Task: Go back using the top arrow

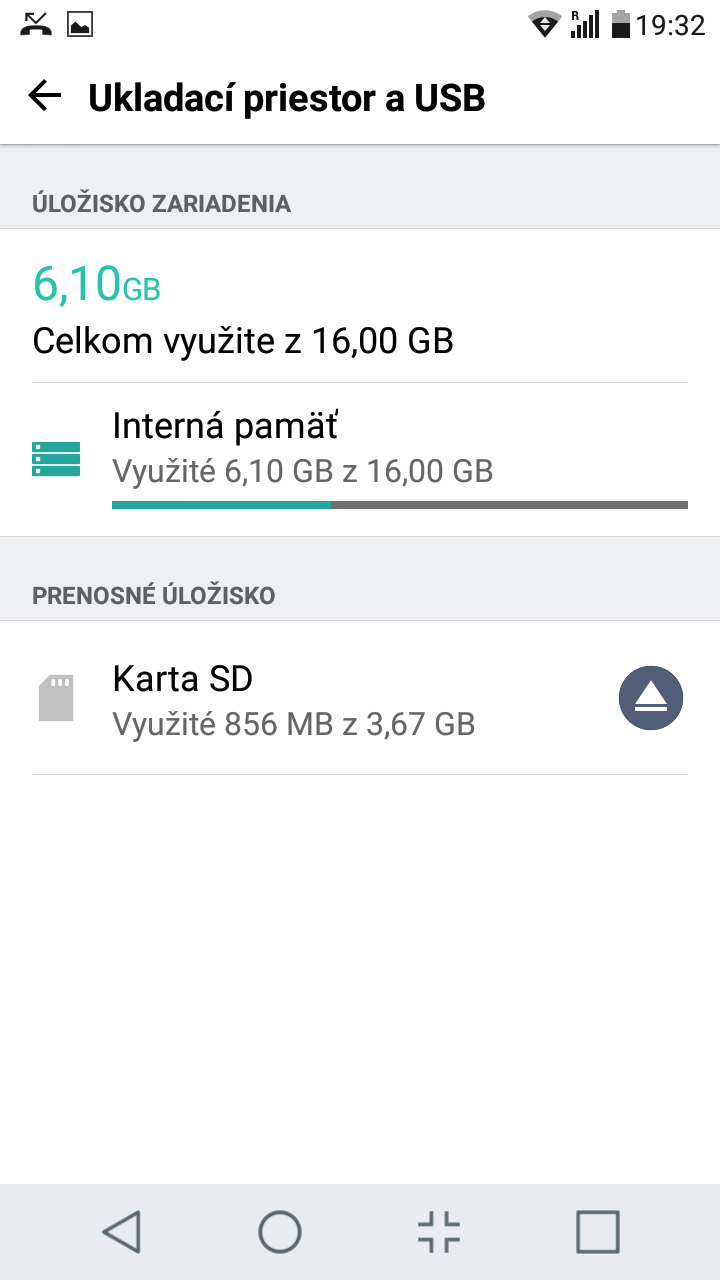Action: coord(45,96)
